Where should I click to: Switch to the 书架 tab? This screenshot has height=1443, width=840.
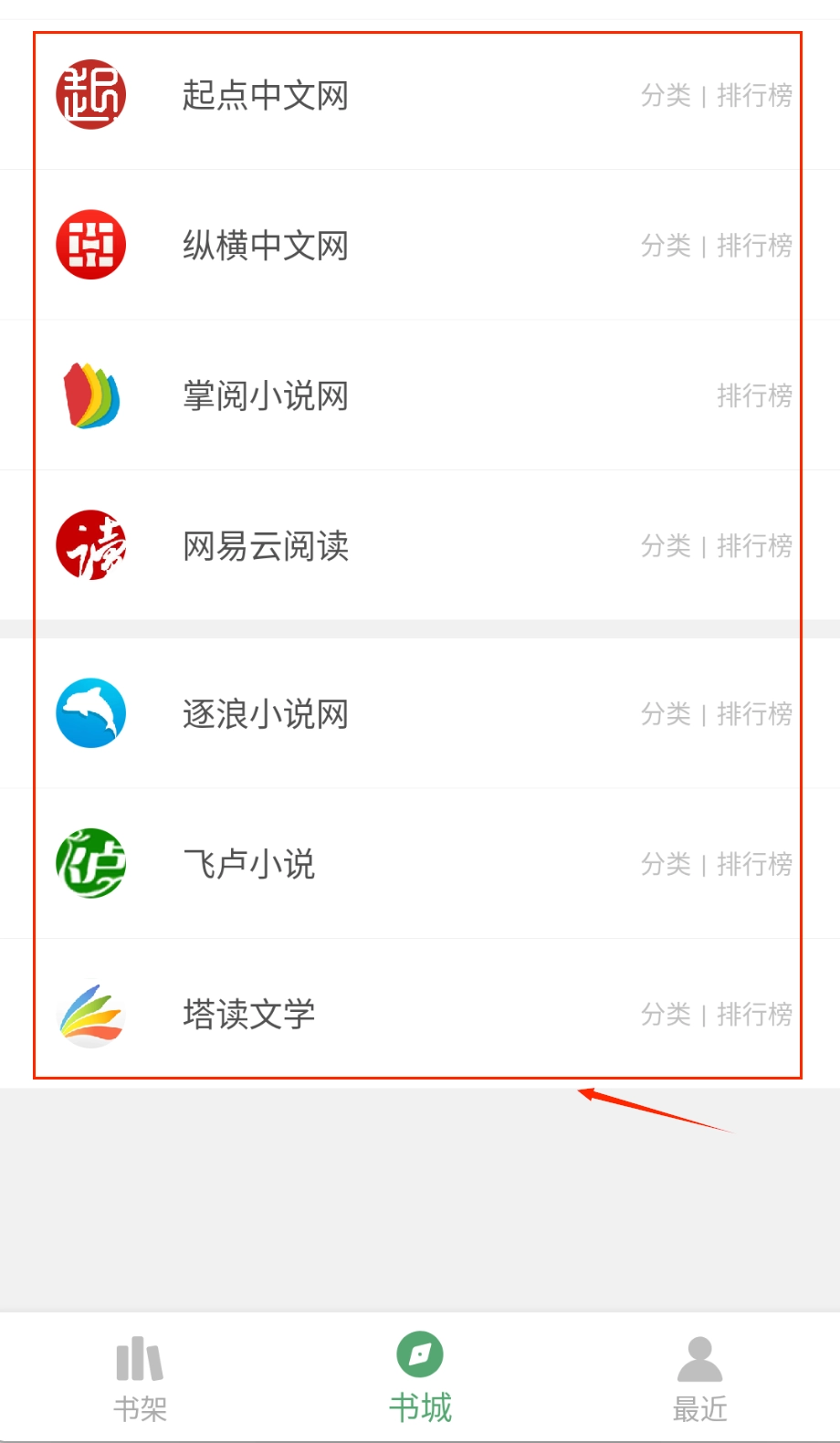pyautogui.click(x=140, y=1379)
